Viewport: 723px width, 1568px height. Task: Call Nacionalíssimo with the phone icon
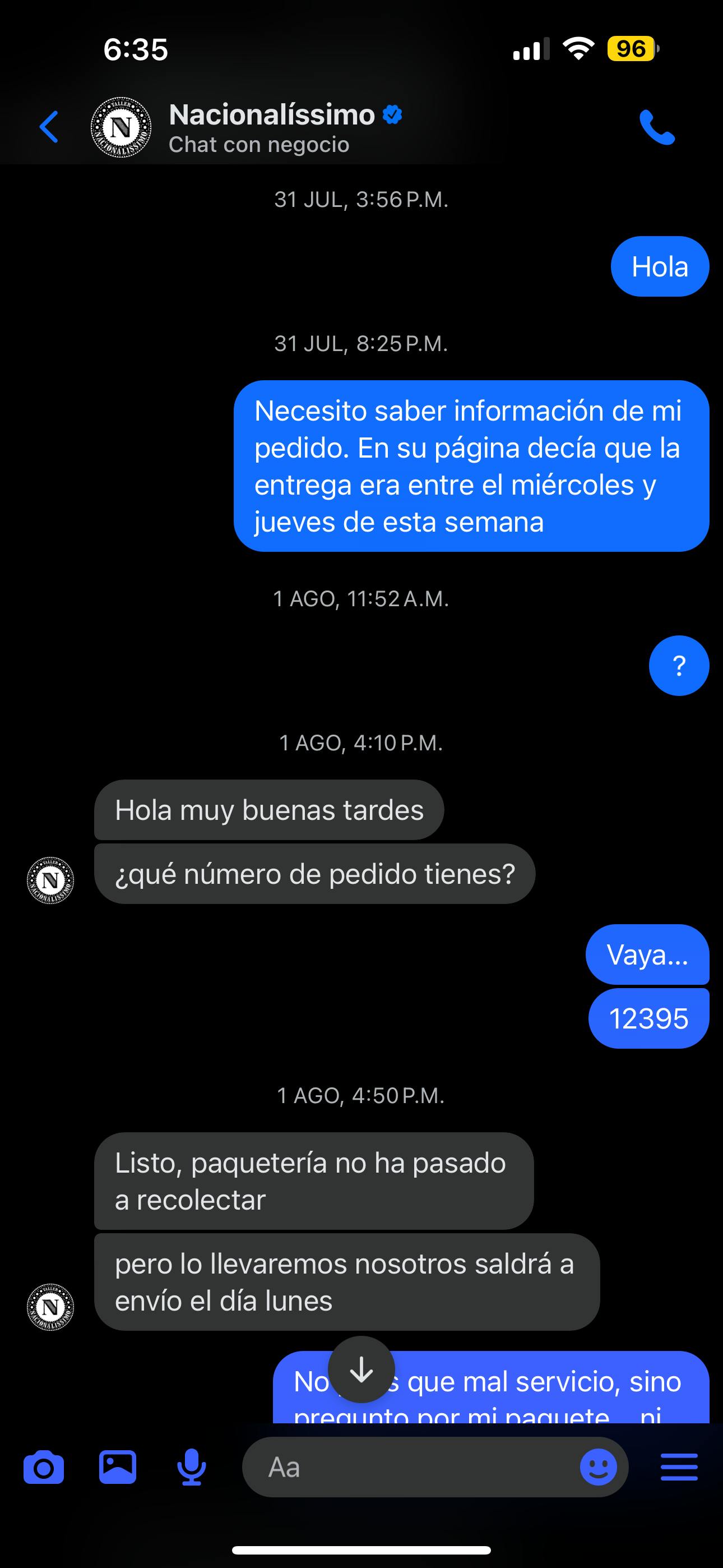657,127
